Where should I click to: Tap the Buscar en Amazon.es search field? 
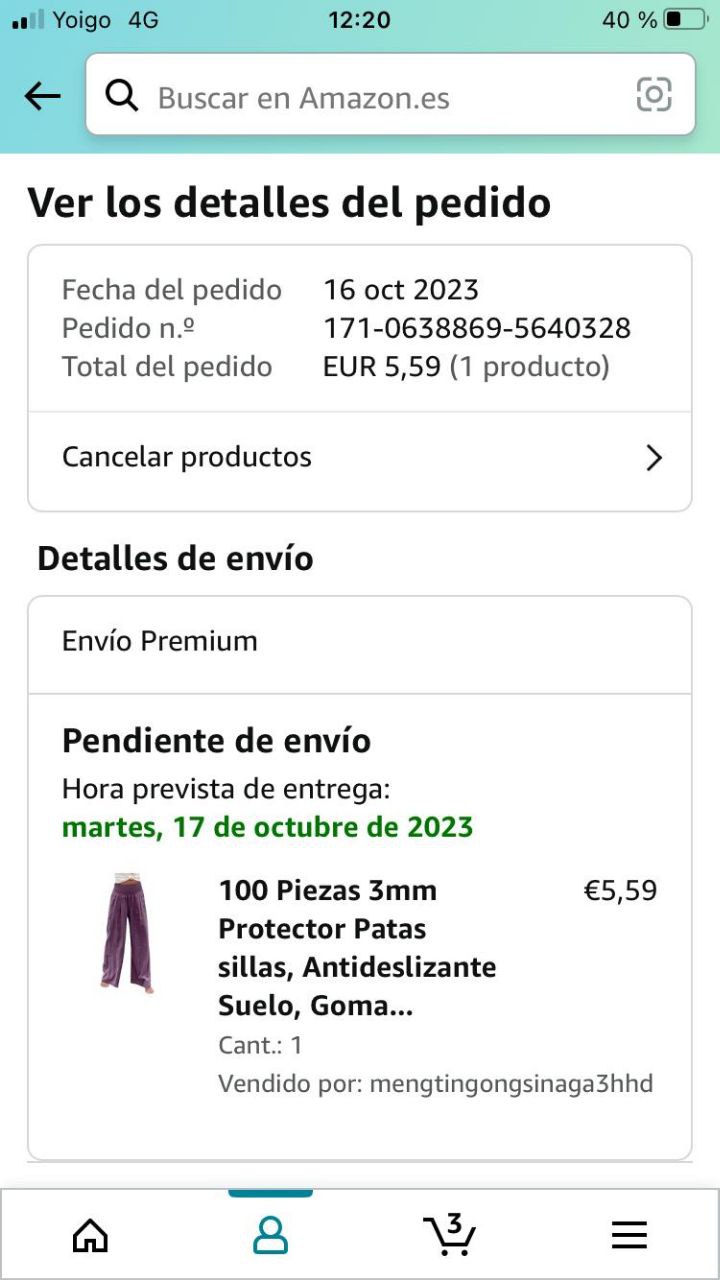pyautogui.click(x=370, y=97)
